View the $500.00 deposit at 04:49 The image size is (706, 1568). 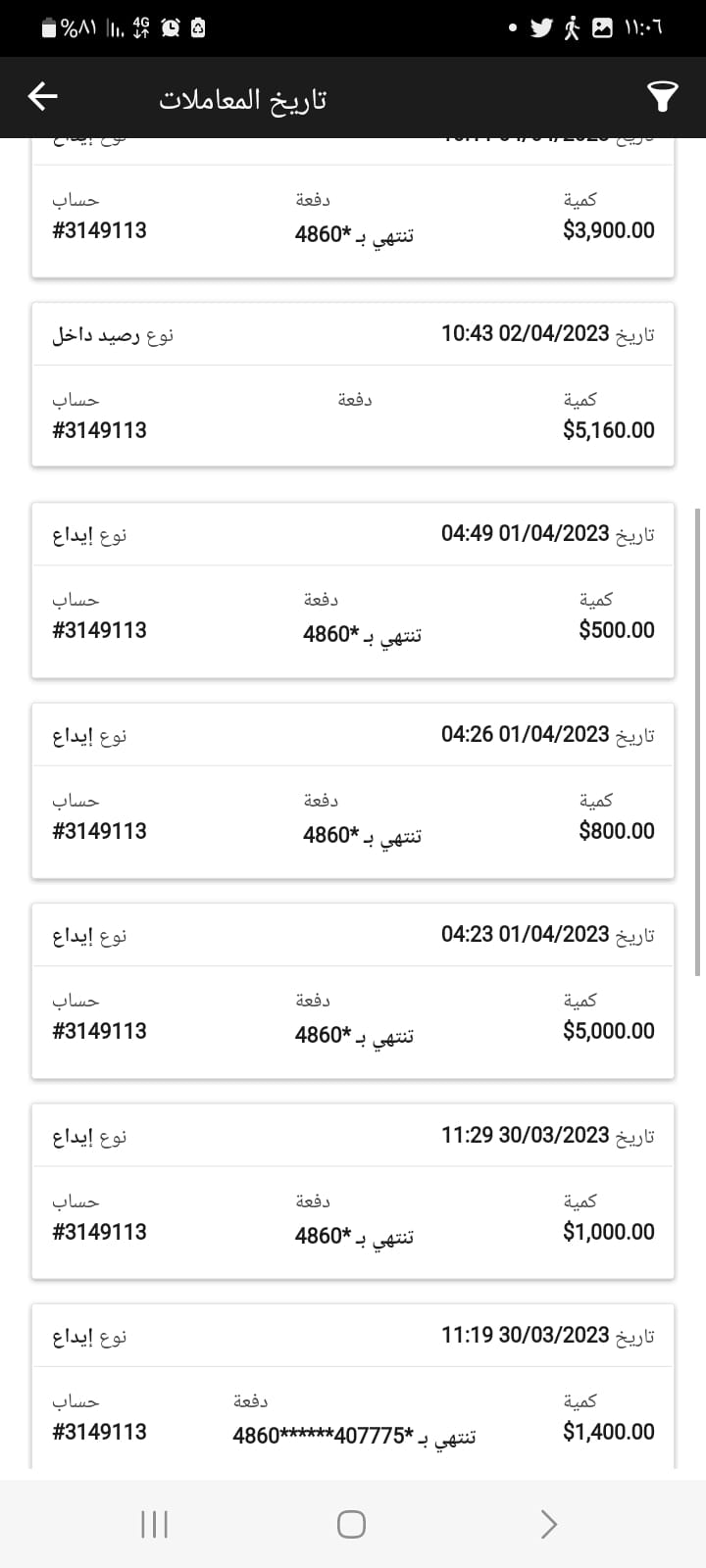(x=353, y=590)
